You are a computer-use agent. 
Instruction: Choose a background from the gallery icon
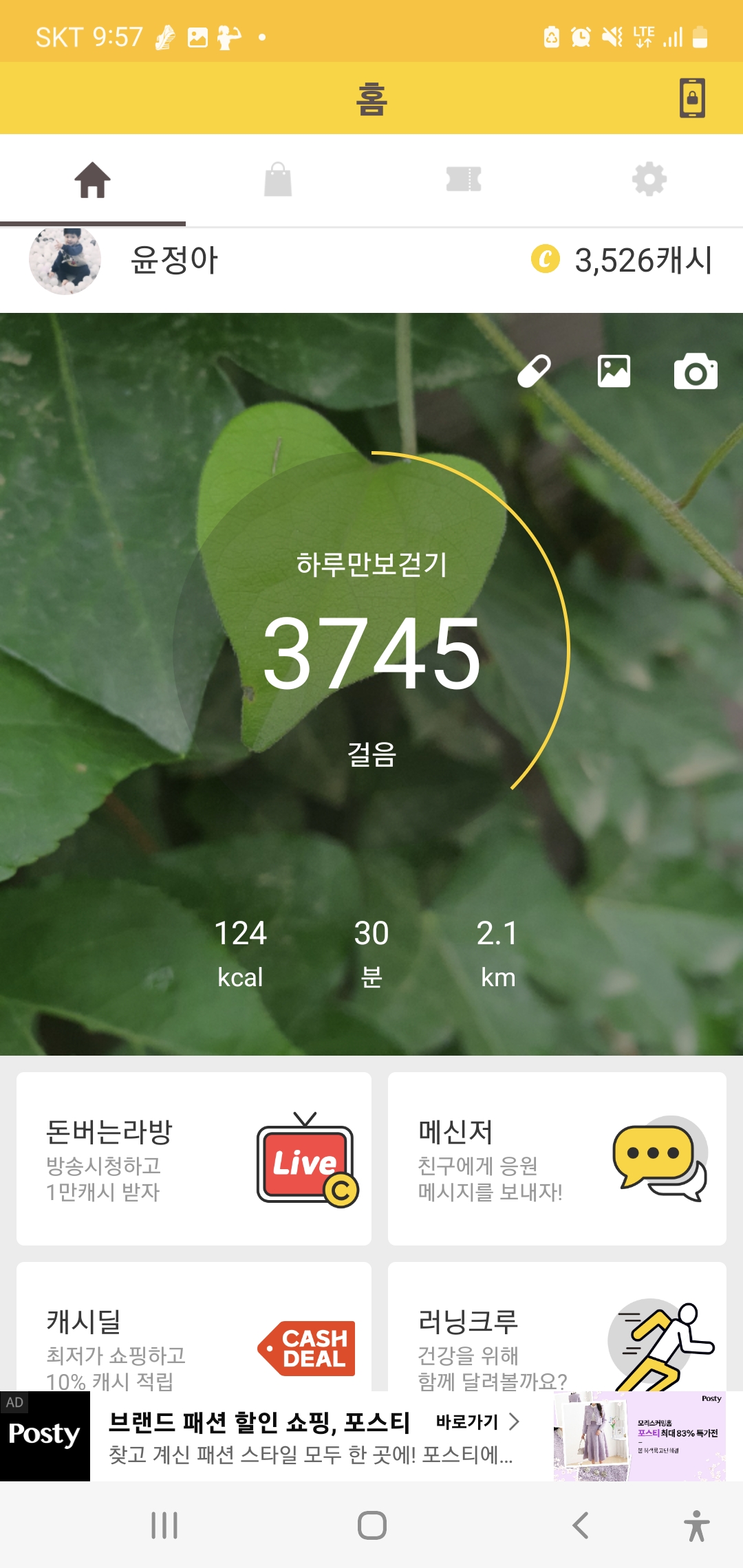[614, 371]
